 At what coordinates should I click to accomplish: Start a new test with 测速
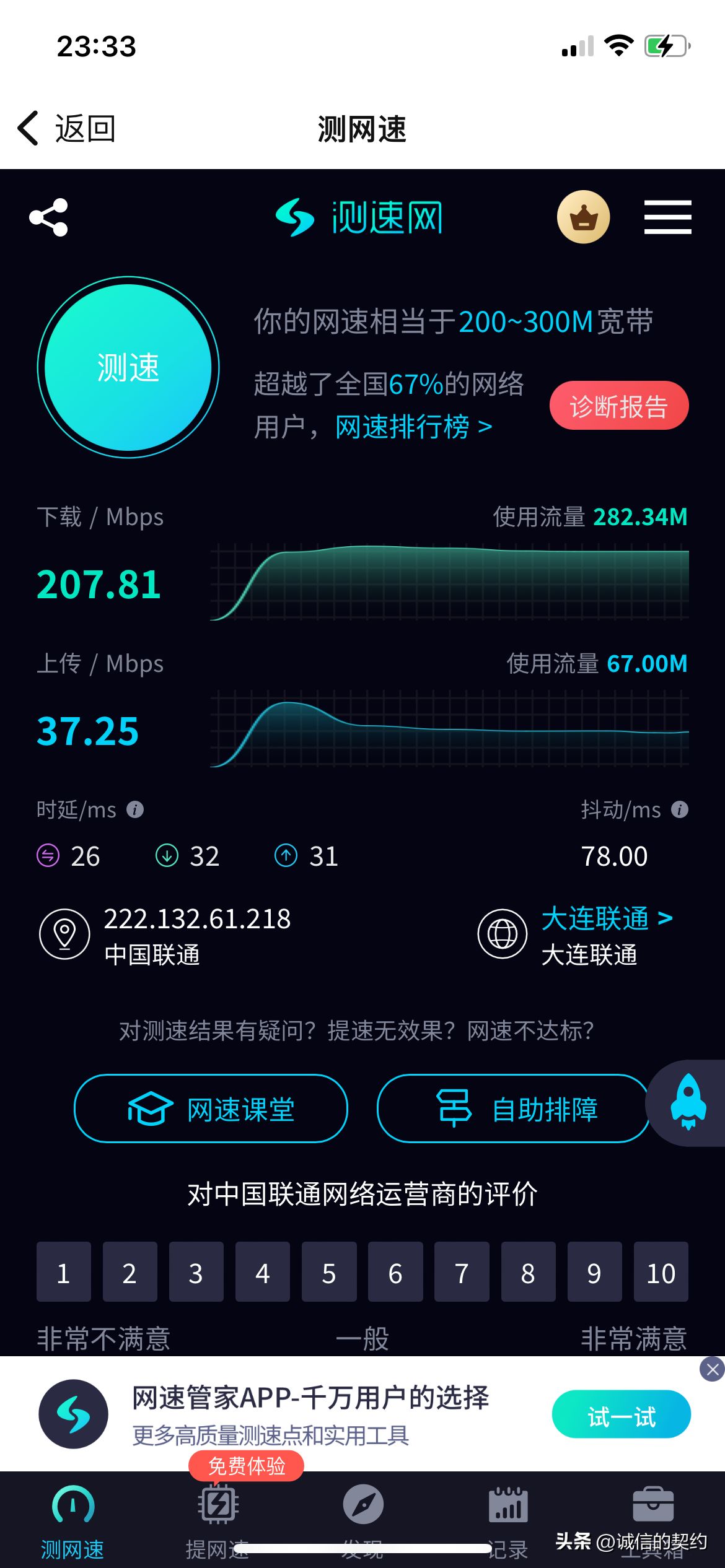[x=128, y=367]
